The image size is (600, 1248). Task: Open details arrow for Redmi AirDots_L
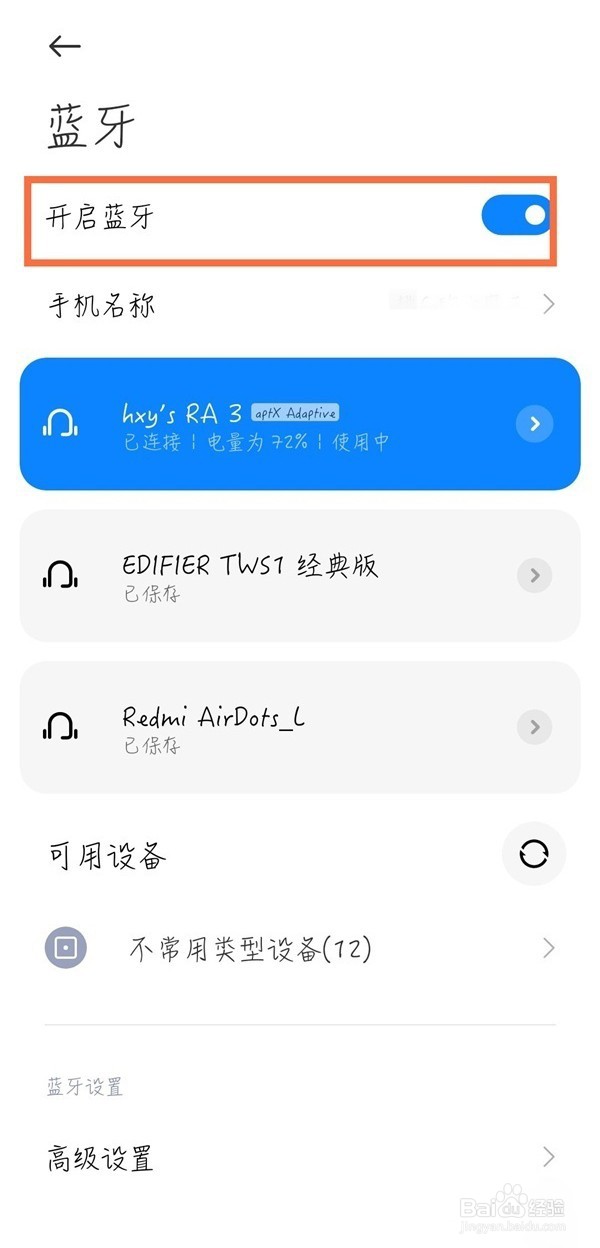(535, 727)
